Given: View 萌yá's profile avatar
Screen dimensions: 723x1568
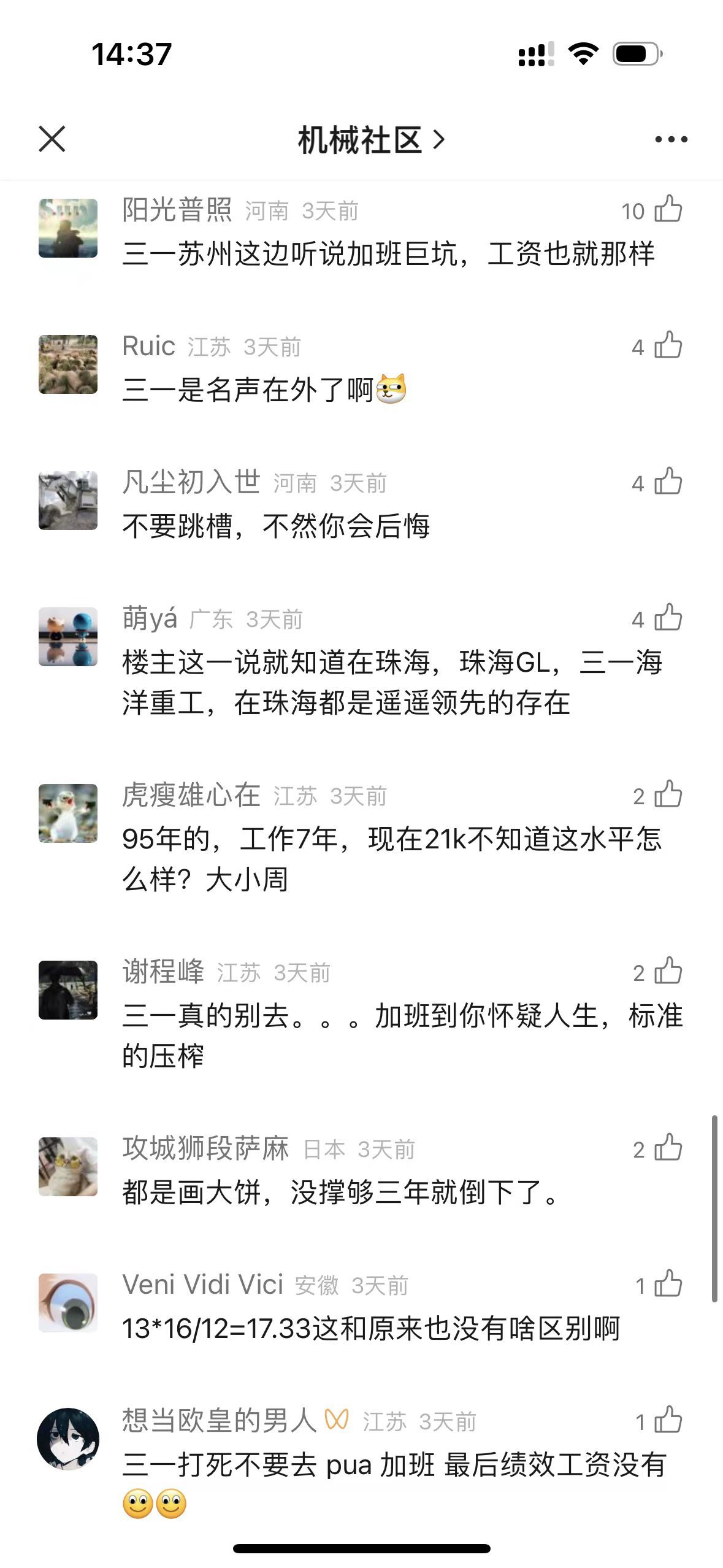Looking at the screenshot, I should tap(68, 637).
